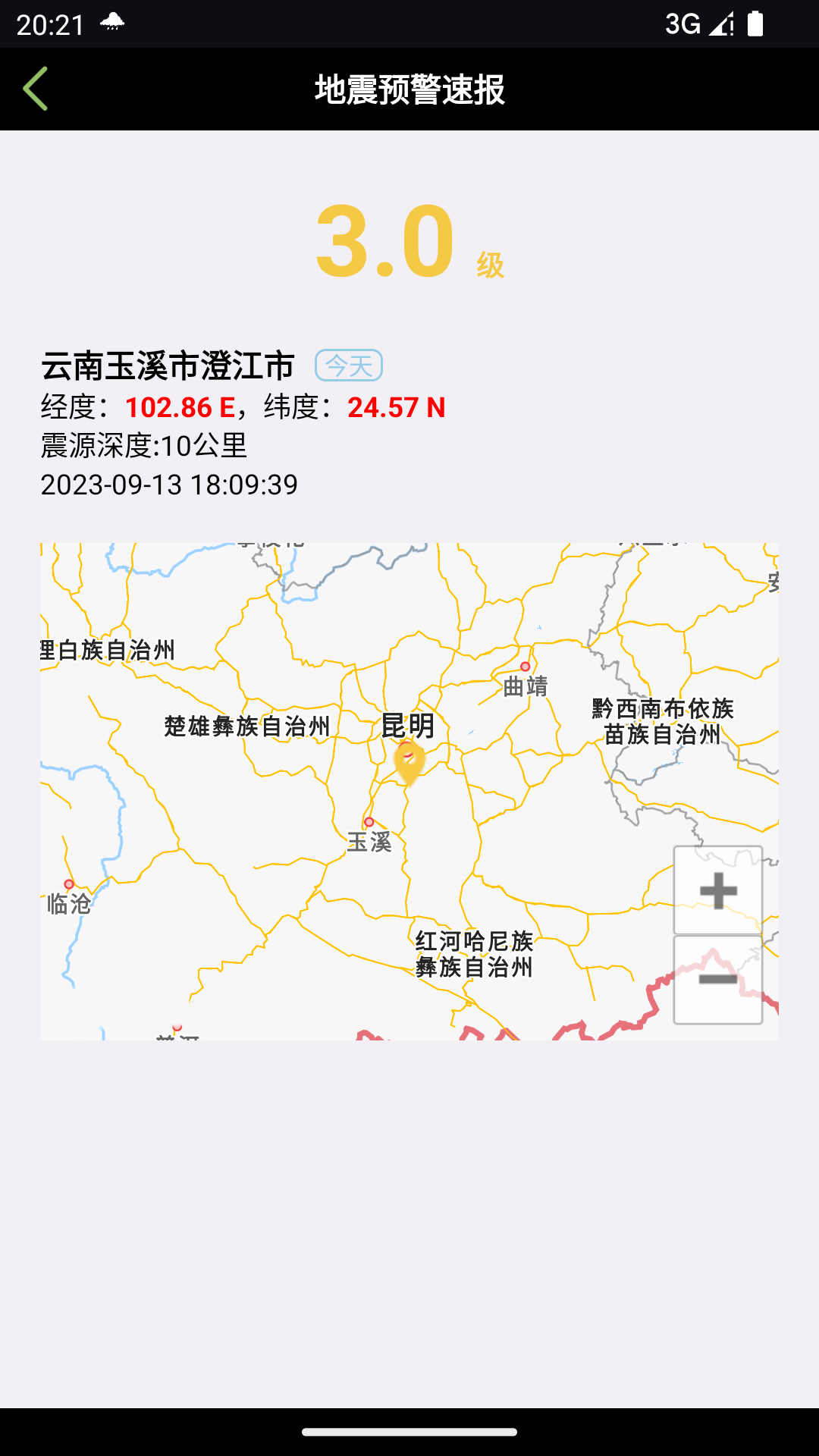
Task: Open the timestamp 2023-09-13 18:09:39 entry
Action: click(171, 485)
